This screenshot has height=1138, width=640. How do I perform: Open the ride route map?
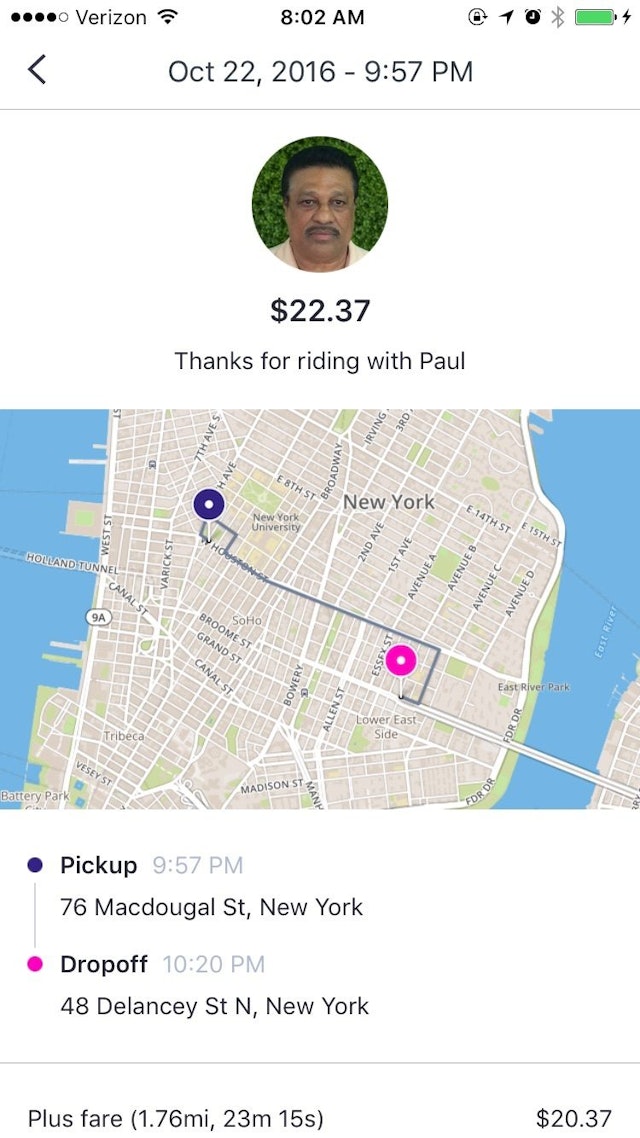click(x=320, y=608)
